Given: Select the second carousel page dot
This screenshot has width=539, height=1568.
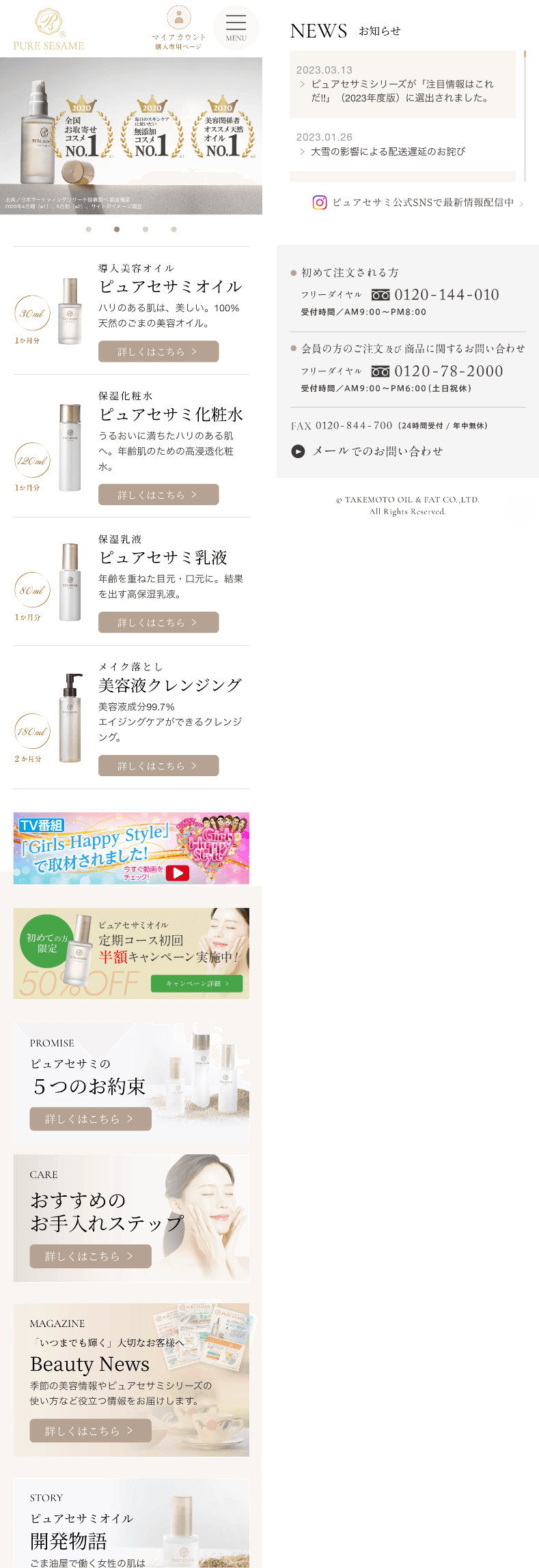Looking at the screenshot, I should click(x=117, y=229).
